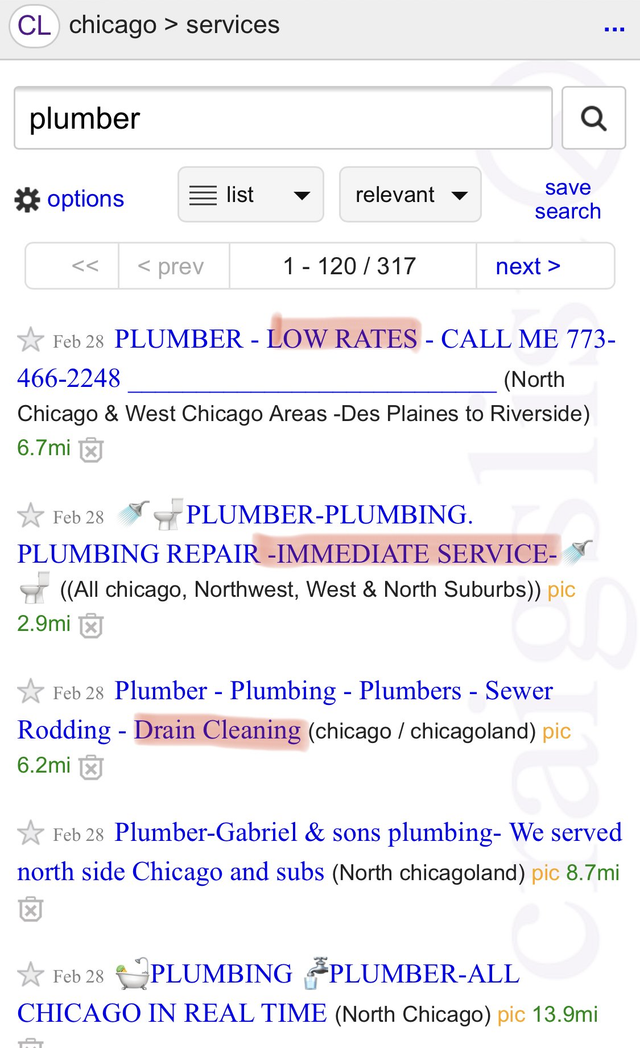Star the PLUMBER - LOW RATES listing
Screen dimensions: 640x1048
pos(31,340)
